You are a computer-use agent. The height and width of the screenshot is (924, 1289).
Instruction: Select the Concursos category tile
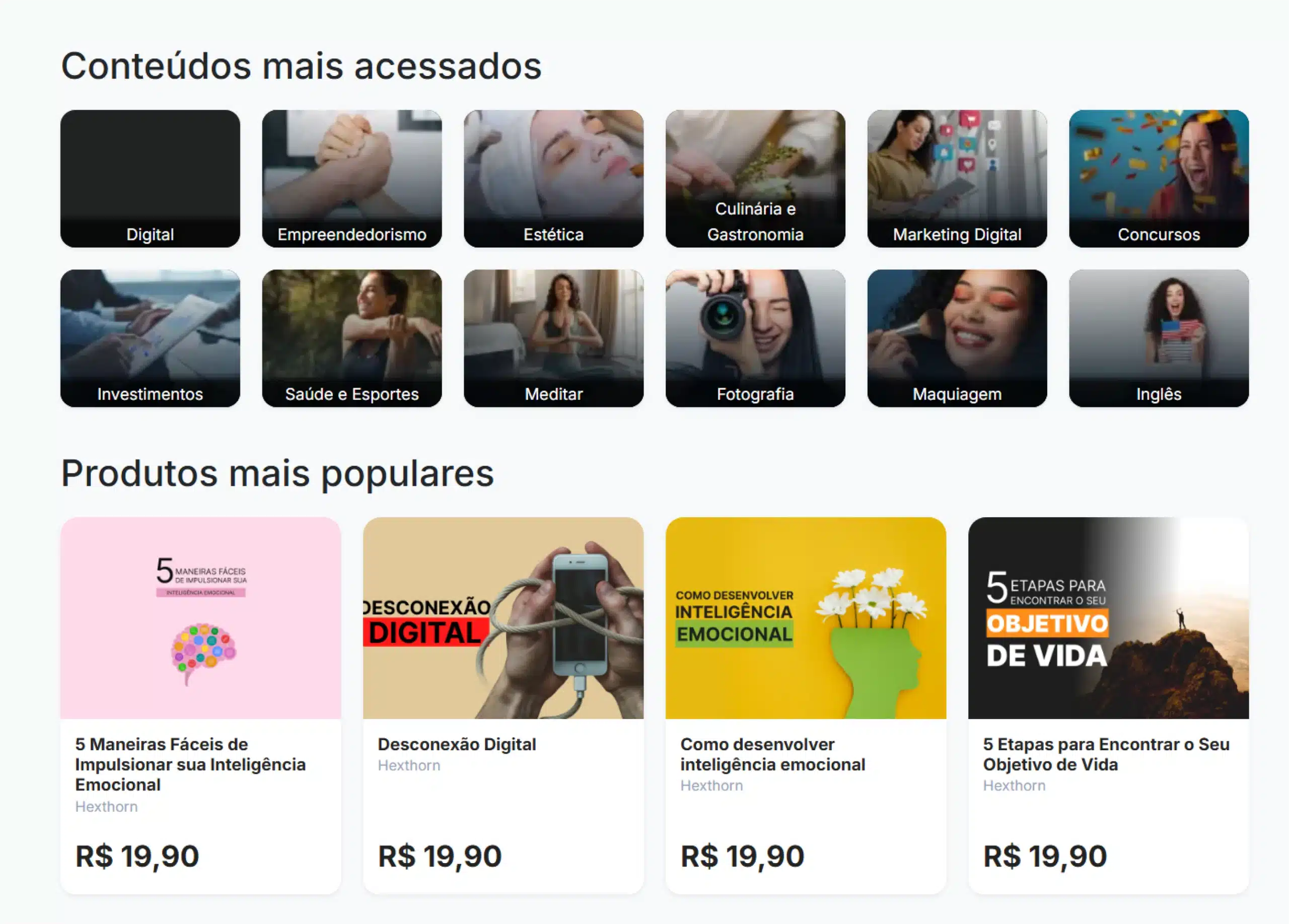(x=1159, y=178)
